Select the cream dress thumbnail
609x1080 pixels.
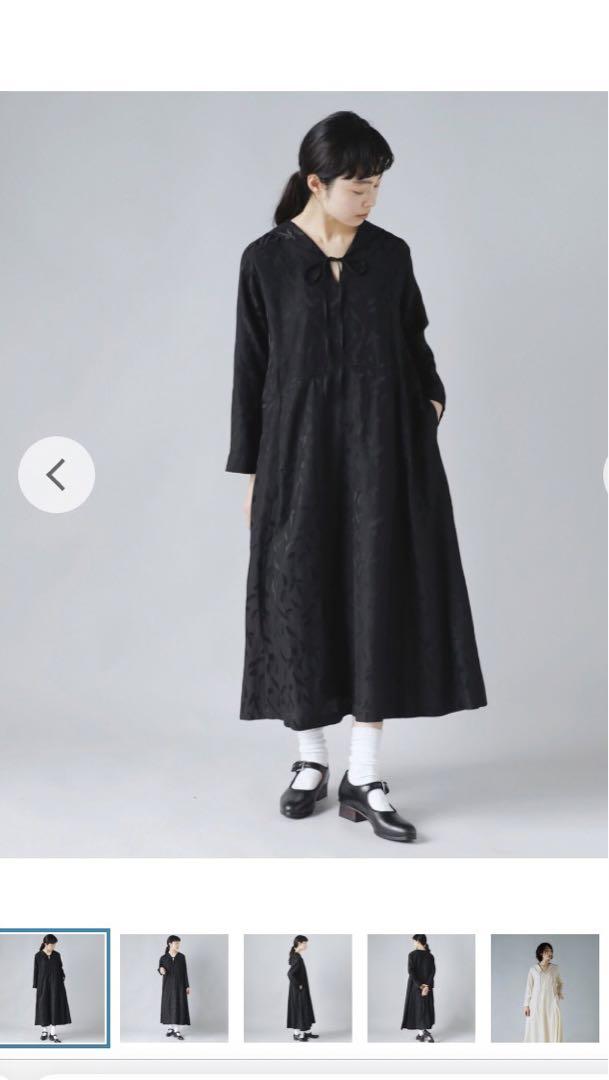coord(545,988)
